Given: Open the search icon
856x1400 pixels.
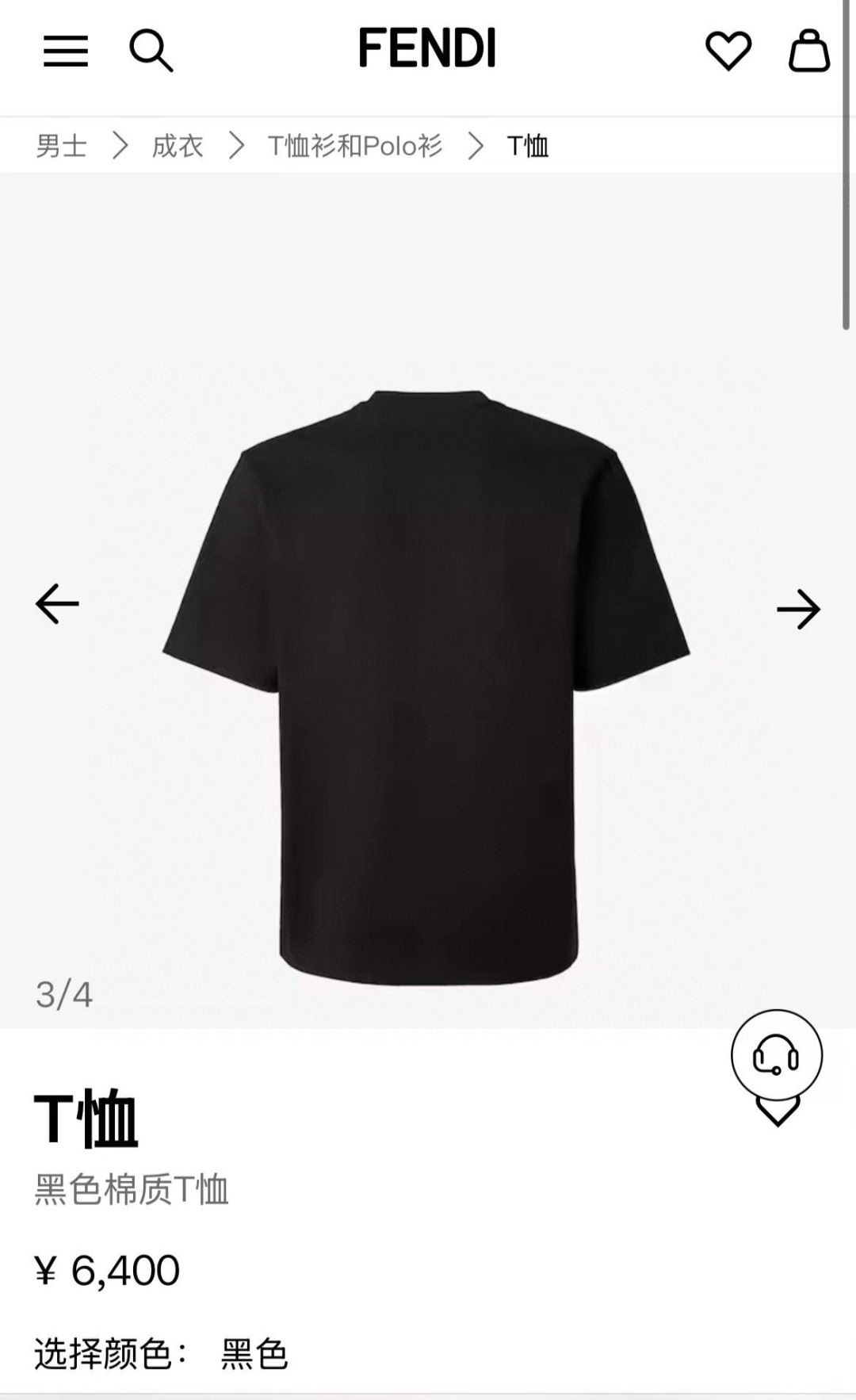Looking at the screenshot, I should coord(151,51).
